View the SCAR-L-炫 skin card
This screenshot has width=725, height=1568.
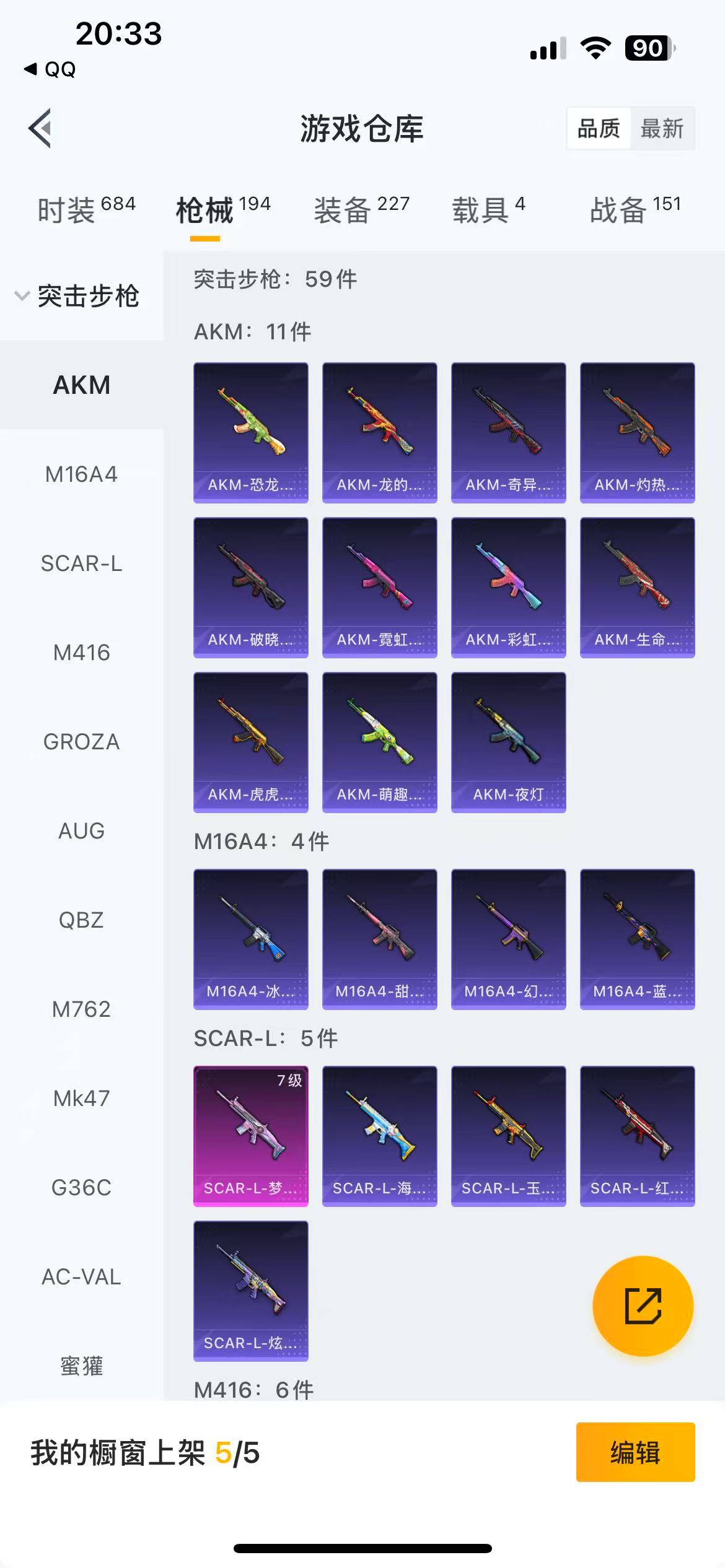(251, 1291)
